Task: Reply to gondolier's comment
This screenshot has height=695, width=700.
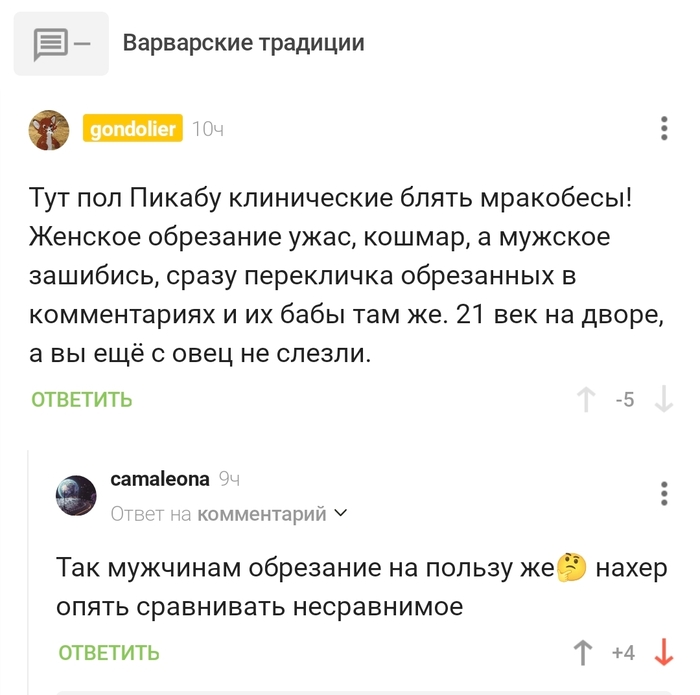Action: coord(81,400)
